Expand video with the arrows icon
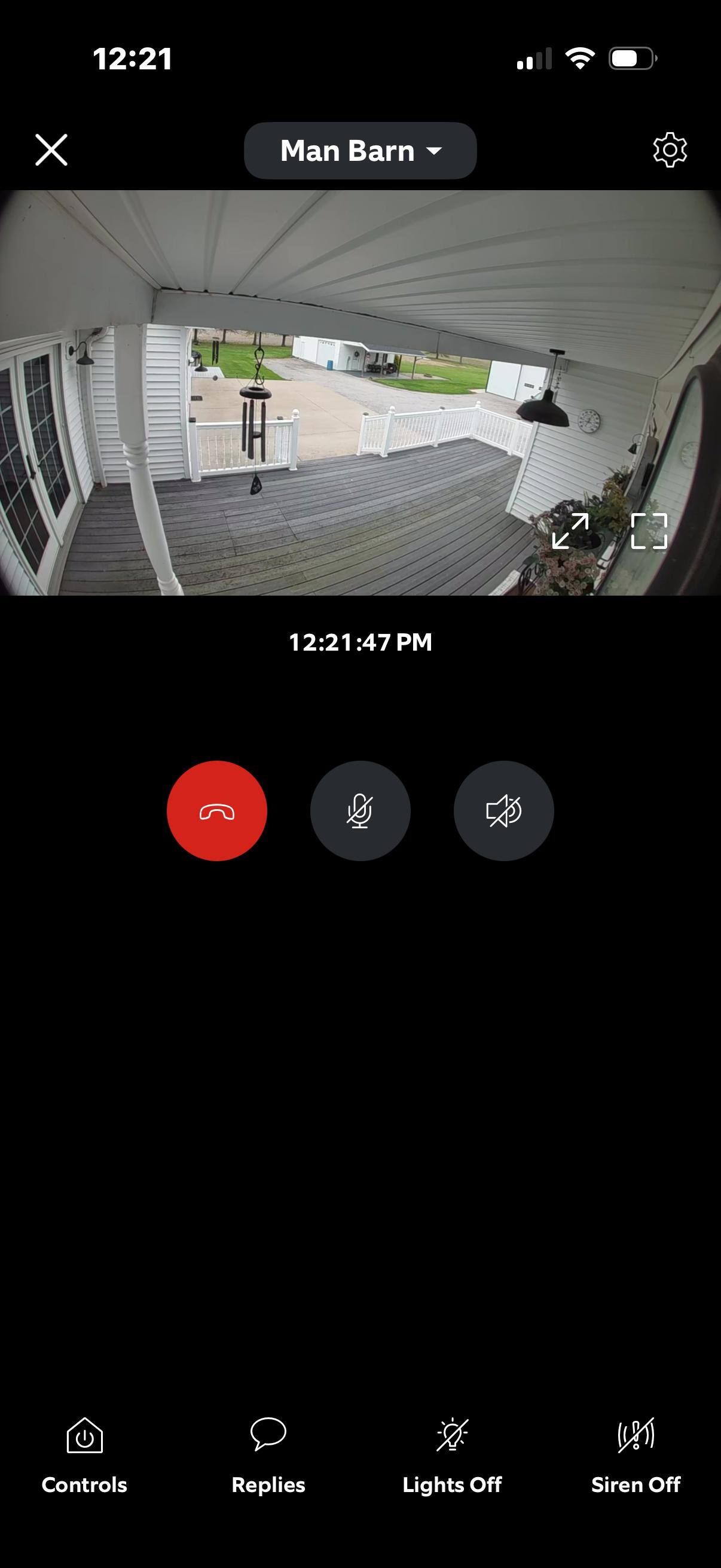 (570, 531)
